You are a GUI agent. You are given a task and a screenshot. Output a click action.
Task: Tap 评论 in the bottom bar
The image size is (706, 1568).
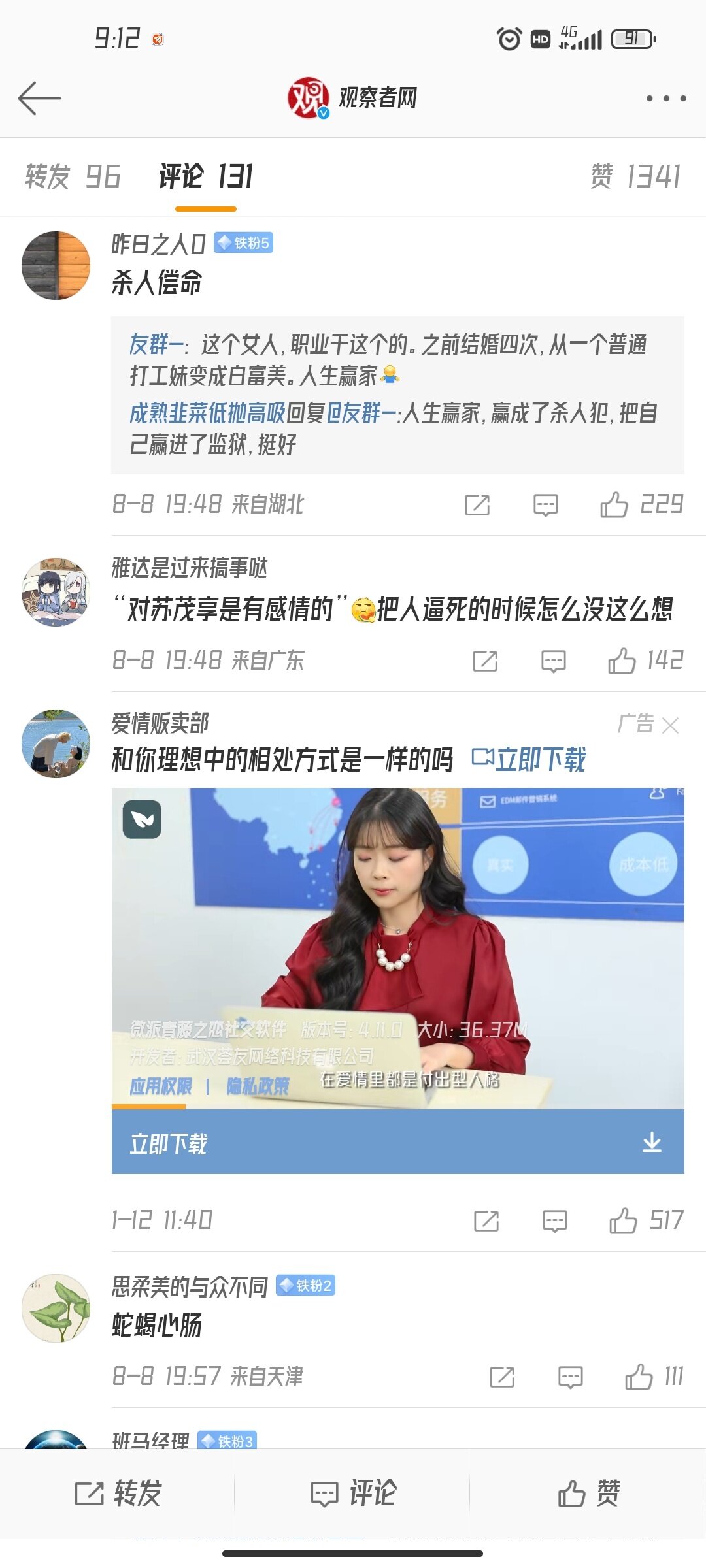coord(353,1493)
